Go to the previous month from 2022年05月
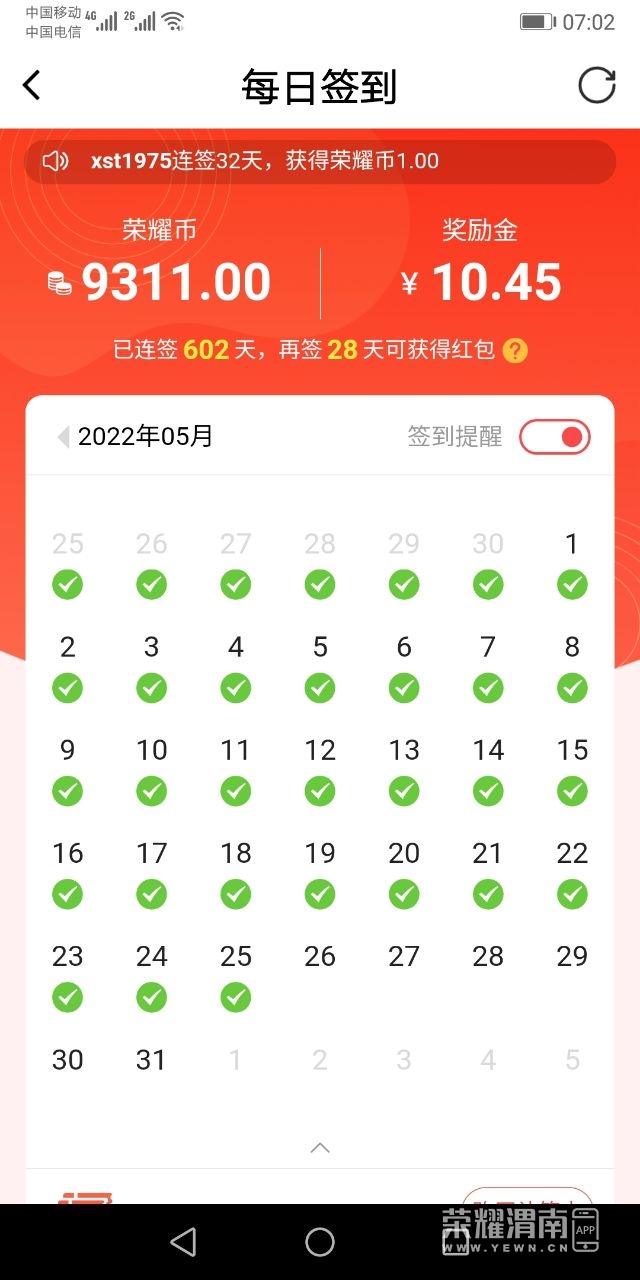 click(x=63, y=437)
